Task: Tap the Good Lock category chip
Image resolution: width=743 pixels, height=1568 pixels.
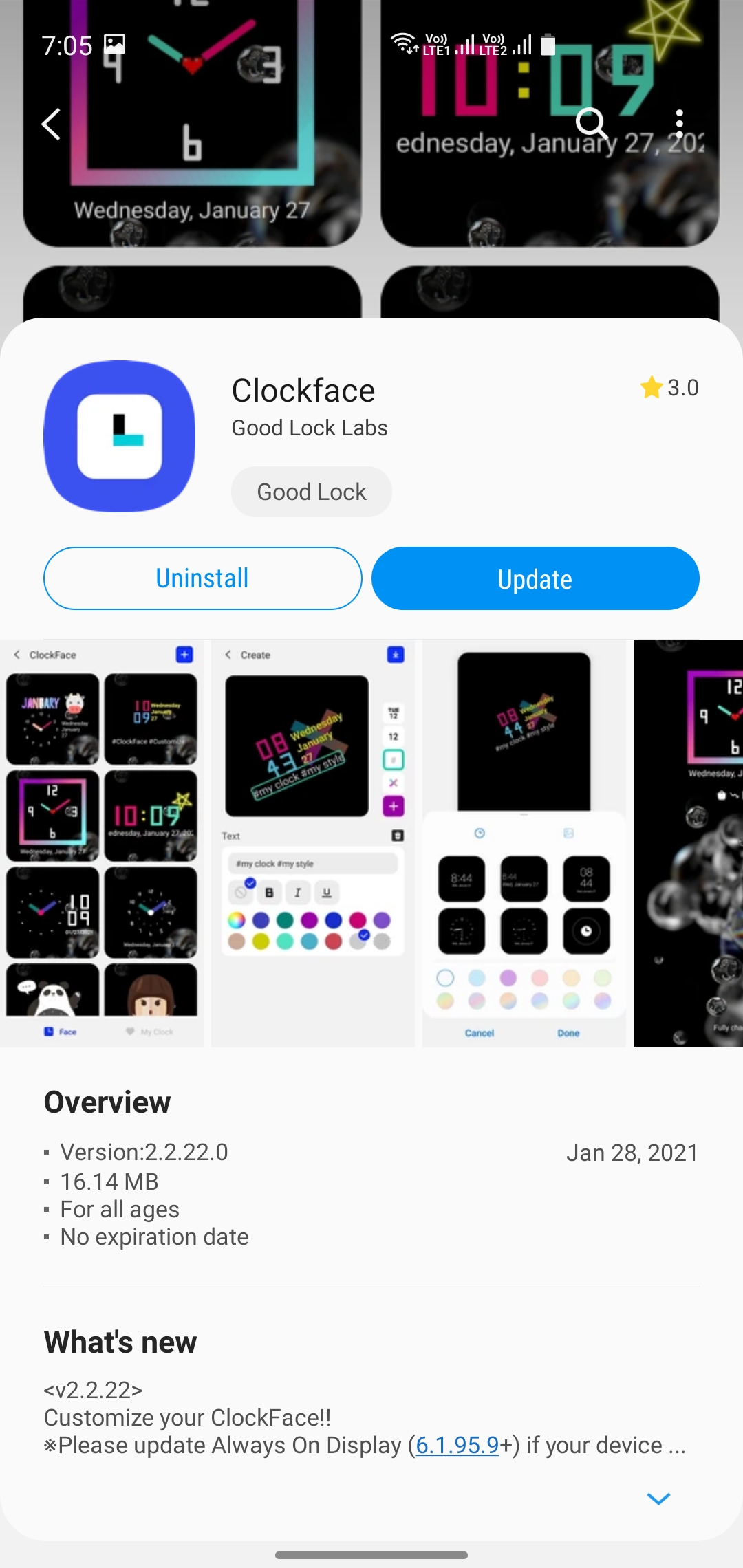Action: click(x=311, y=492)
